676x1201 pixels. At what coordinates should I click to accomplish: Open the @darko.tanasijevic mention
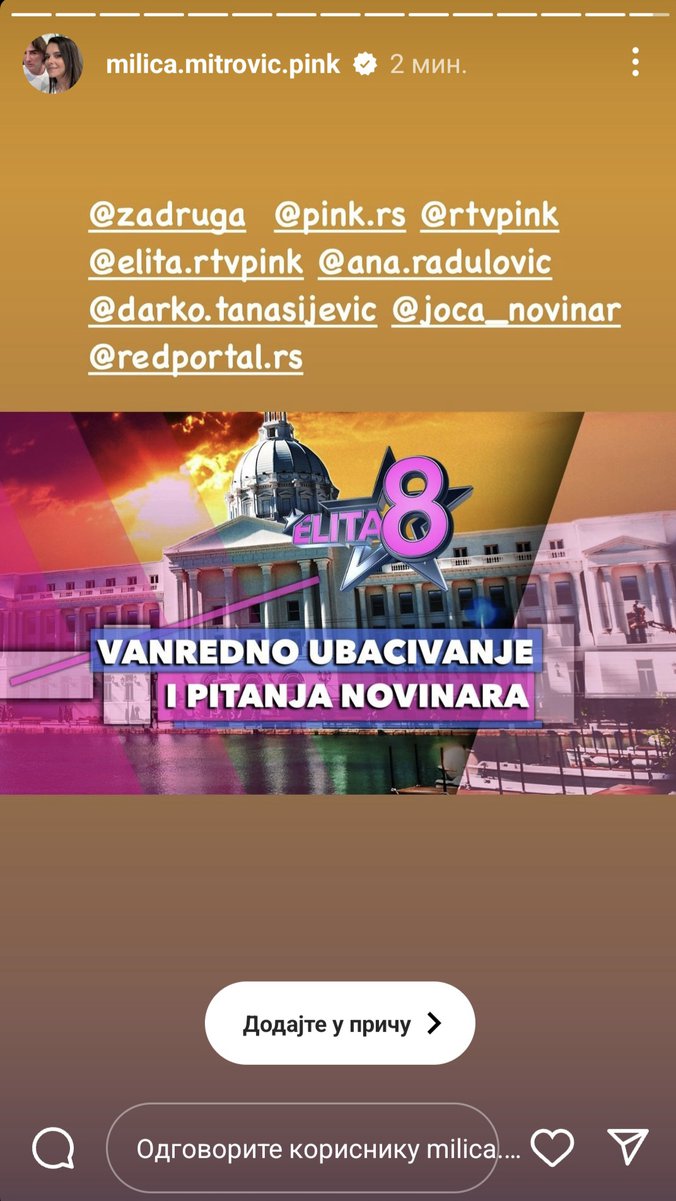pyautogui.click(x=232, y=310)
